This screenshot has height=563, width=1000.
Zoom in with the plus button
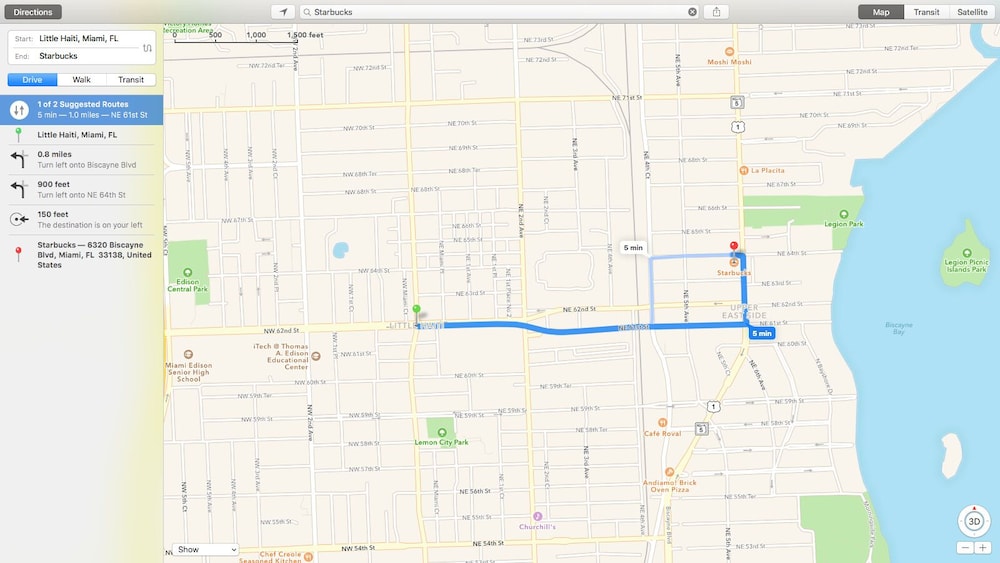click(x=982, y=548)
